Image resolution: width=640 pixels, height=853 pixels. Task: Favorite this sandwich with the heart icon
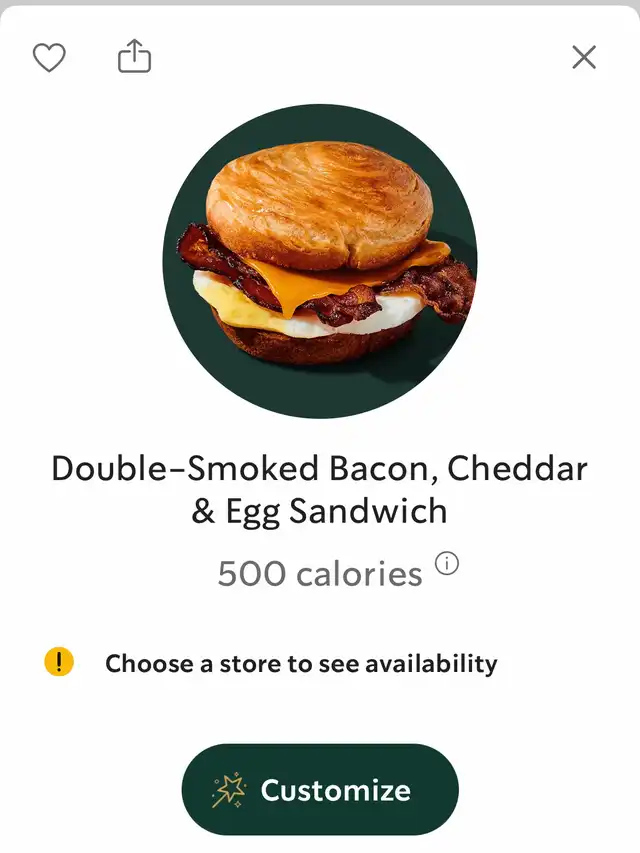(49, 58)
